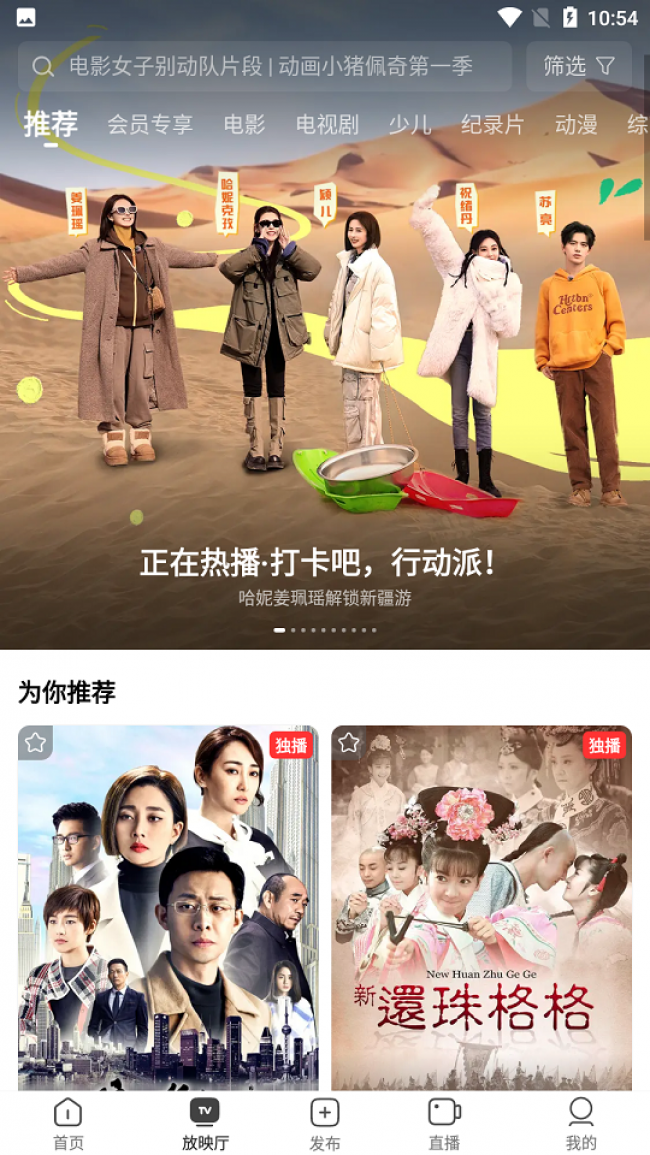650x1155 pixels.
Task: Switch to the 直播 tab
Action: click(444, 1123)
